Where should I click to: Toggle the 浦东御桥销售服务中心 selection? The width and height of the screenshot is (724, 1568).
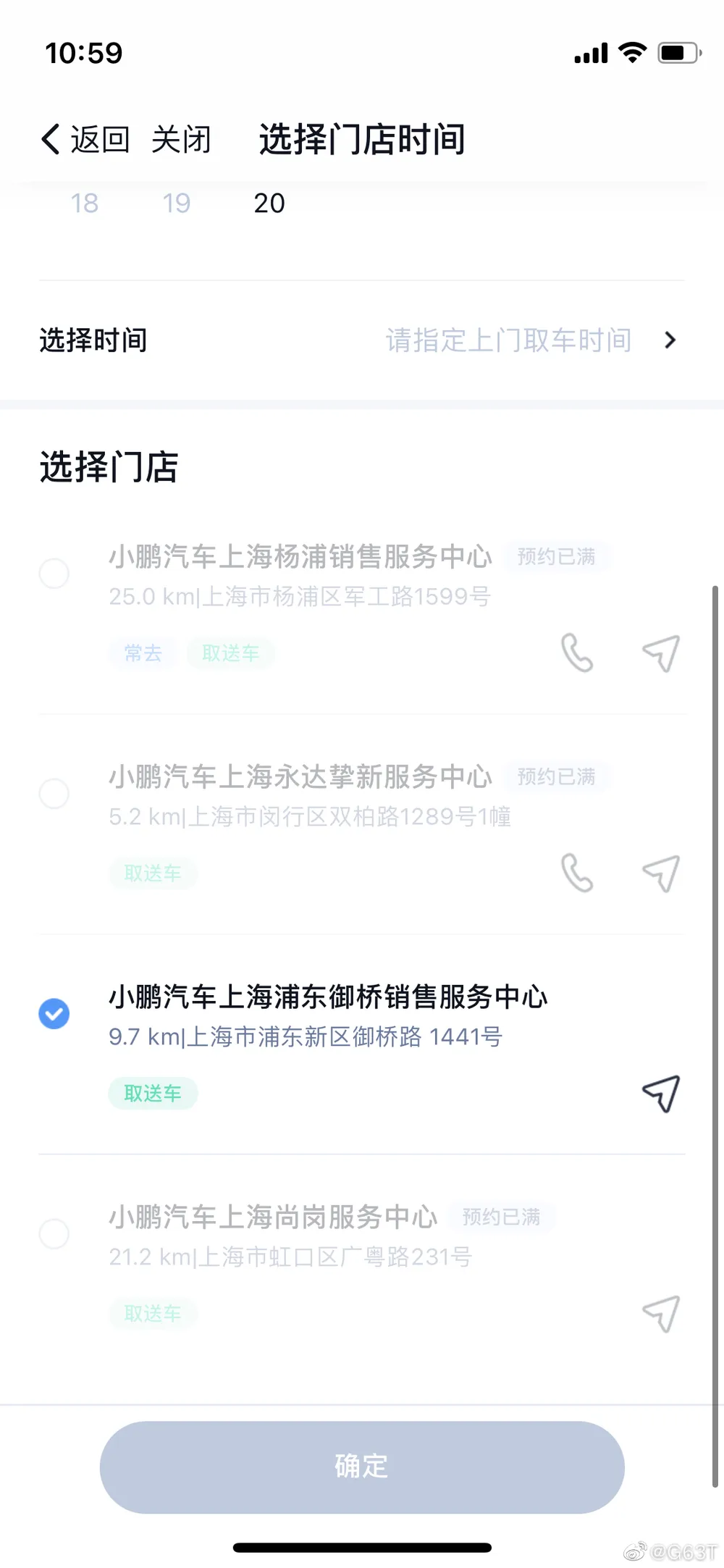pos(54,1014)
